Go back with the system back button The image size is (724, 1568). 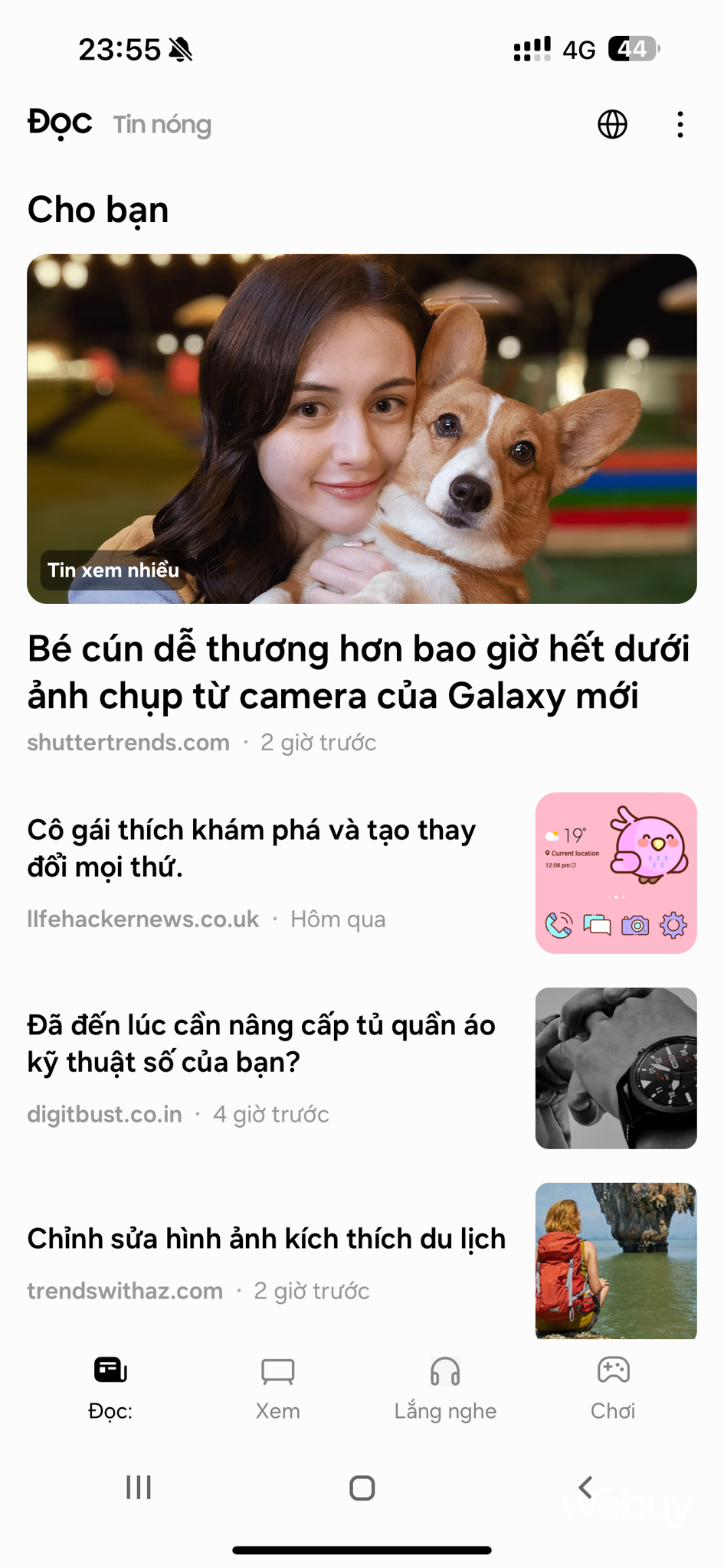(x=585, y=1488)
